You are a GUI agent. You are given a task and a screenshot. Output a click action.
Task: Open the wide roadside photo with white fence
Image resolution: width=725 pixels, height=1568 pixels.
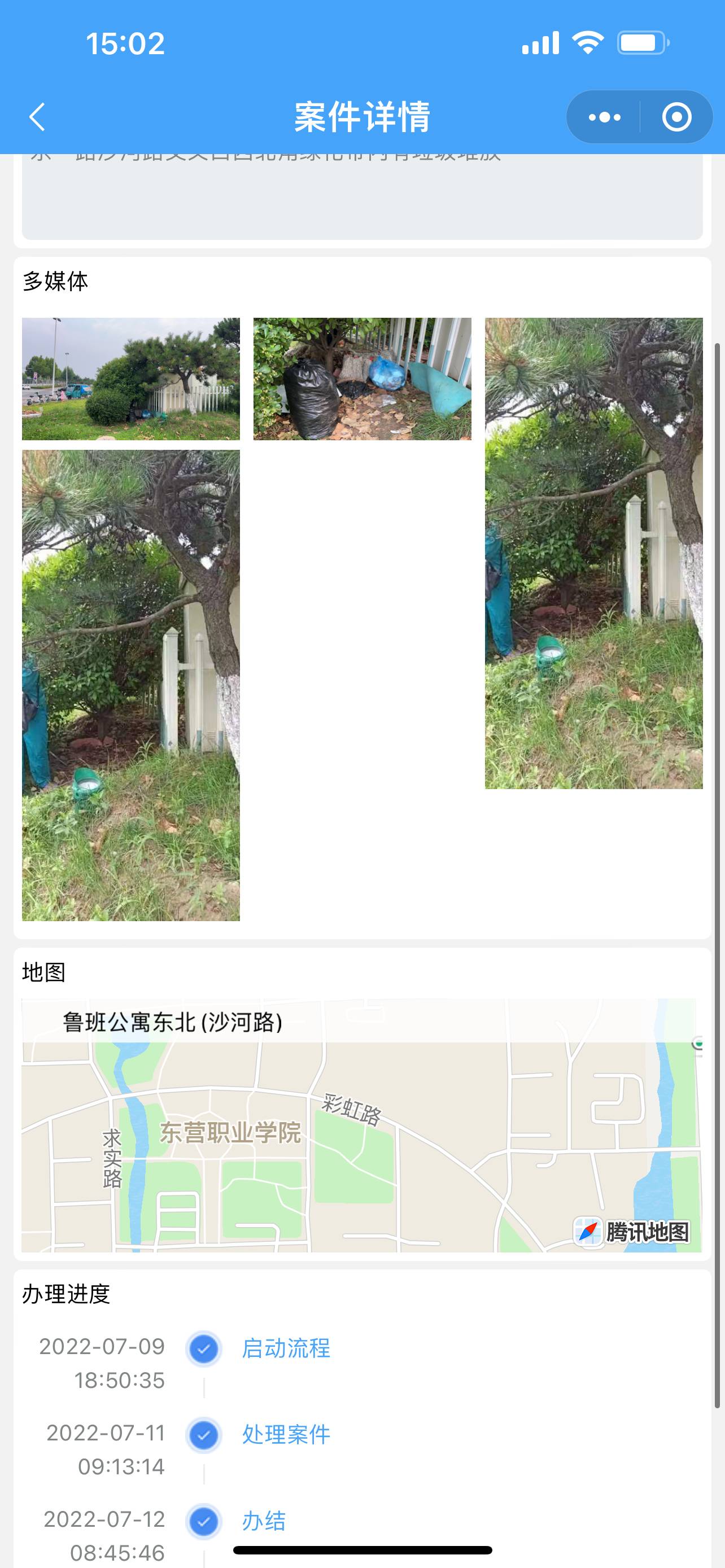[131, 379]
